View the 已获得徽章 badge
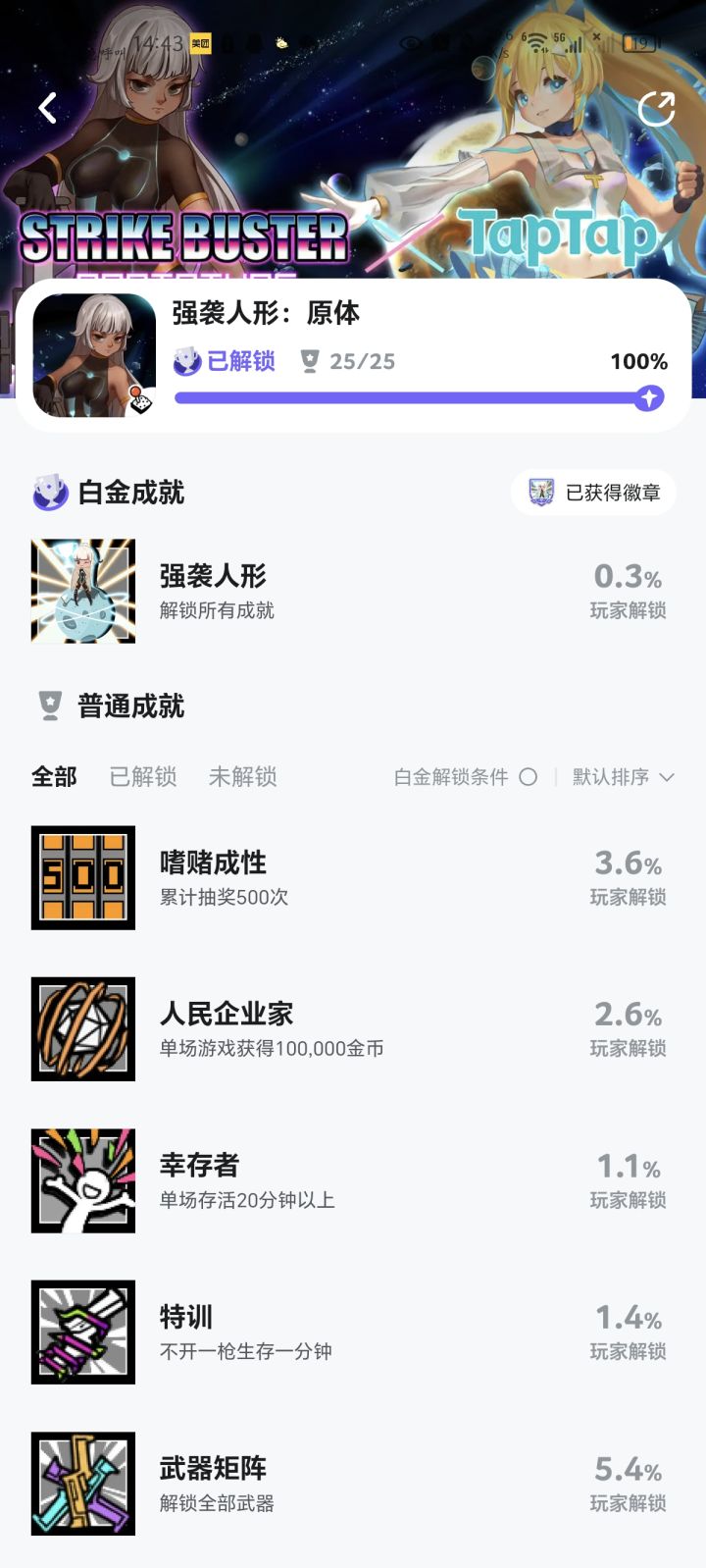The height and width of the screenshot is (1568, 706). pos(594,493)
